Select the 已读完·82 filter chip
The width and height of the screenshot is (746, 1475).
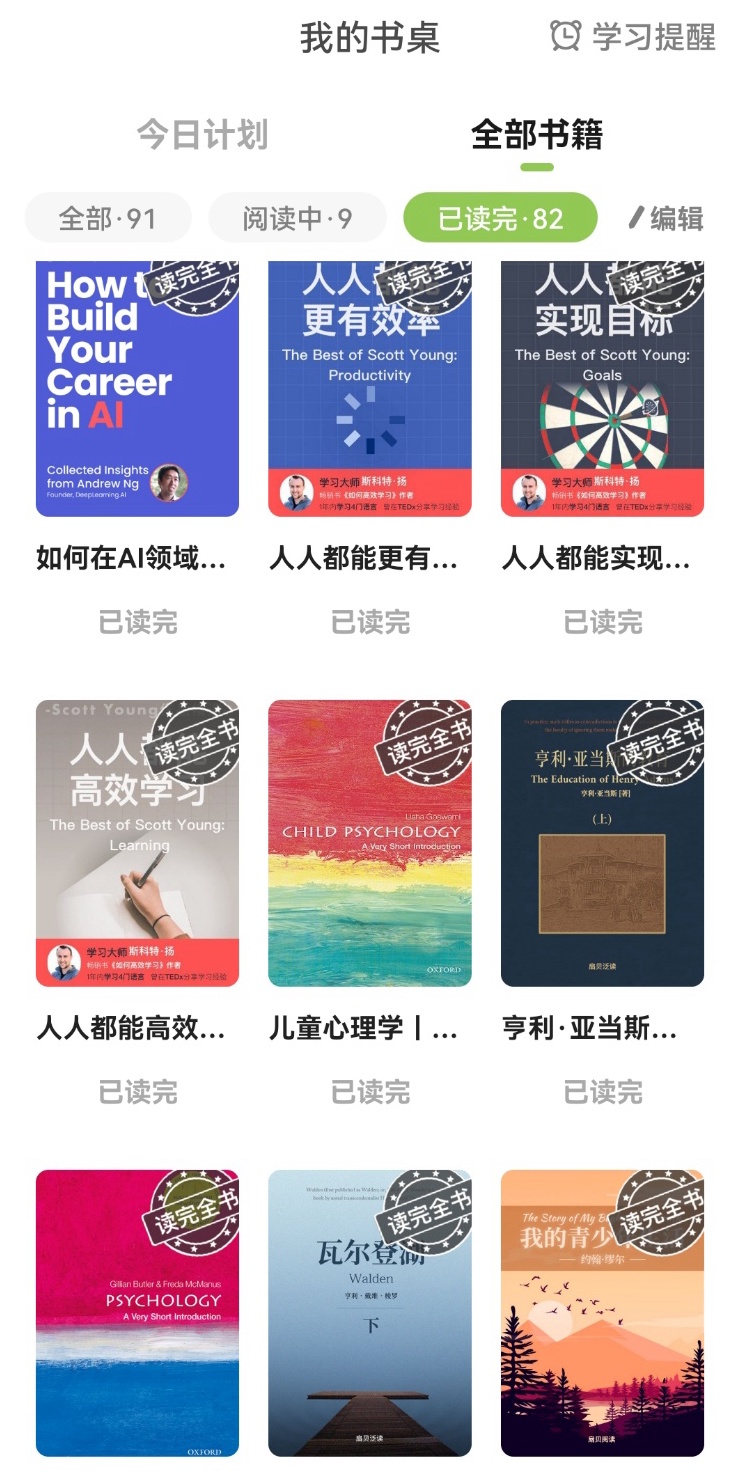pos(500,218)
